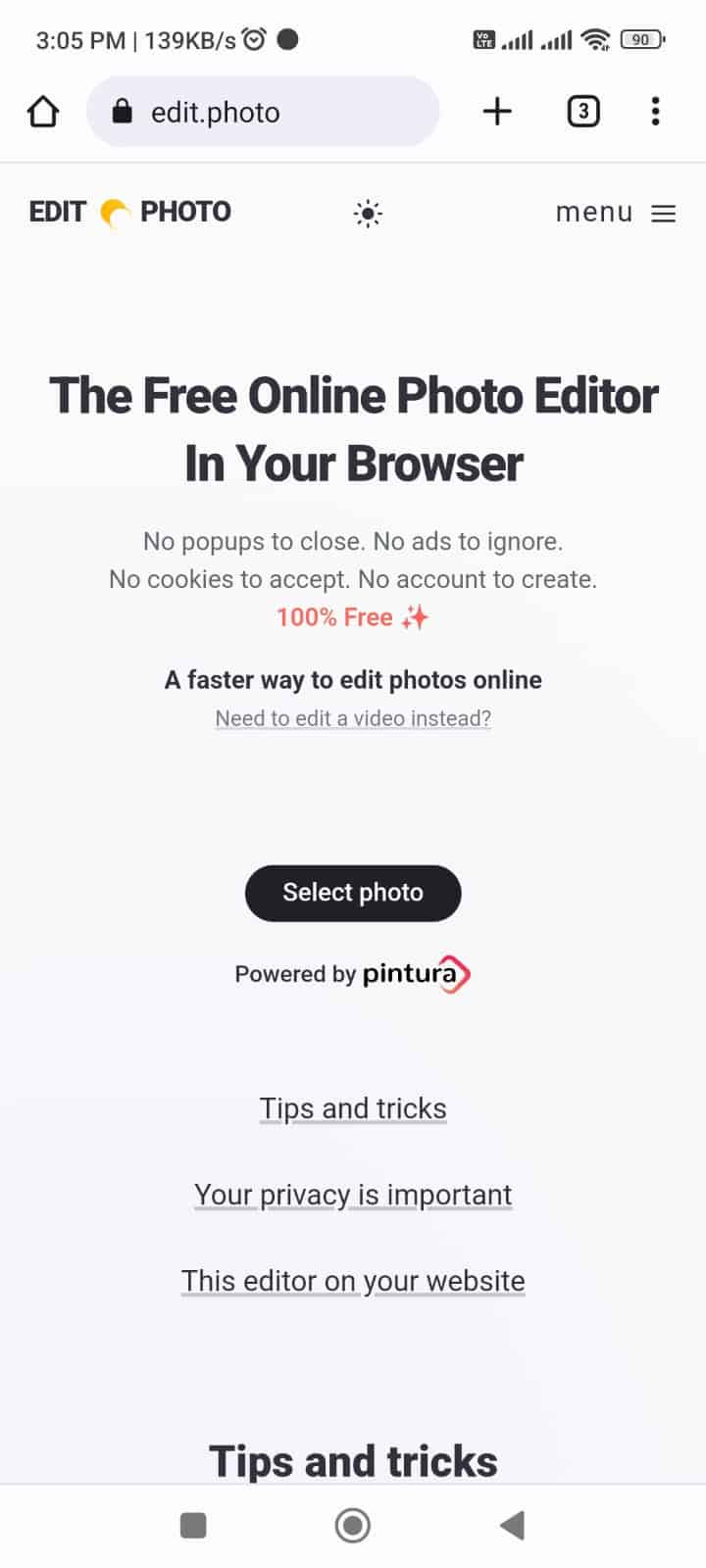Tap the Select photo button
Screen dimensions: 706x1568
(353, 893)
